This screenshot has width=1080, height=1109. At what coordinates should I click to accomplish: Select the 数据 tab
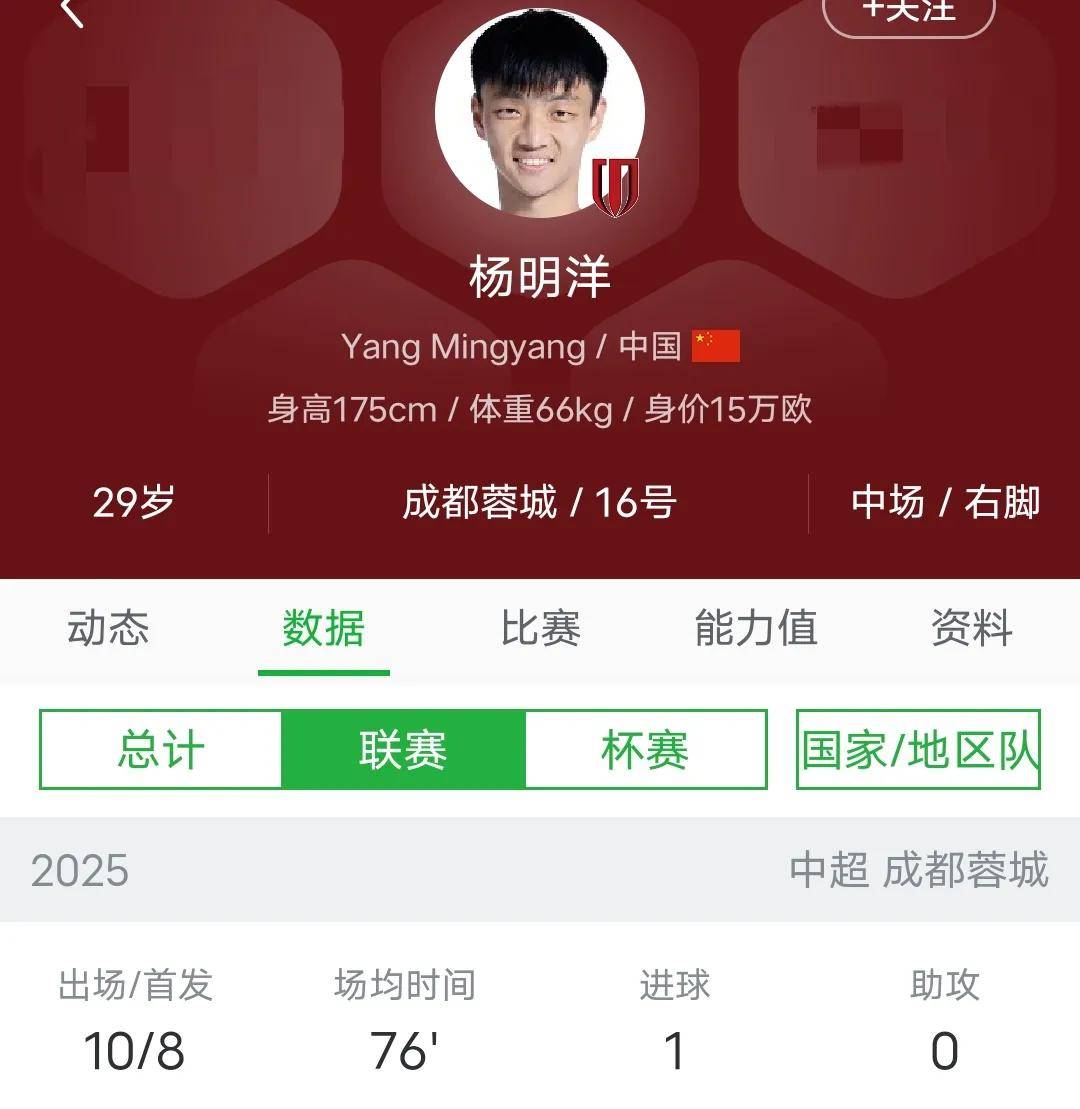pos(323,629)
